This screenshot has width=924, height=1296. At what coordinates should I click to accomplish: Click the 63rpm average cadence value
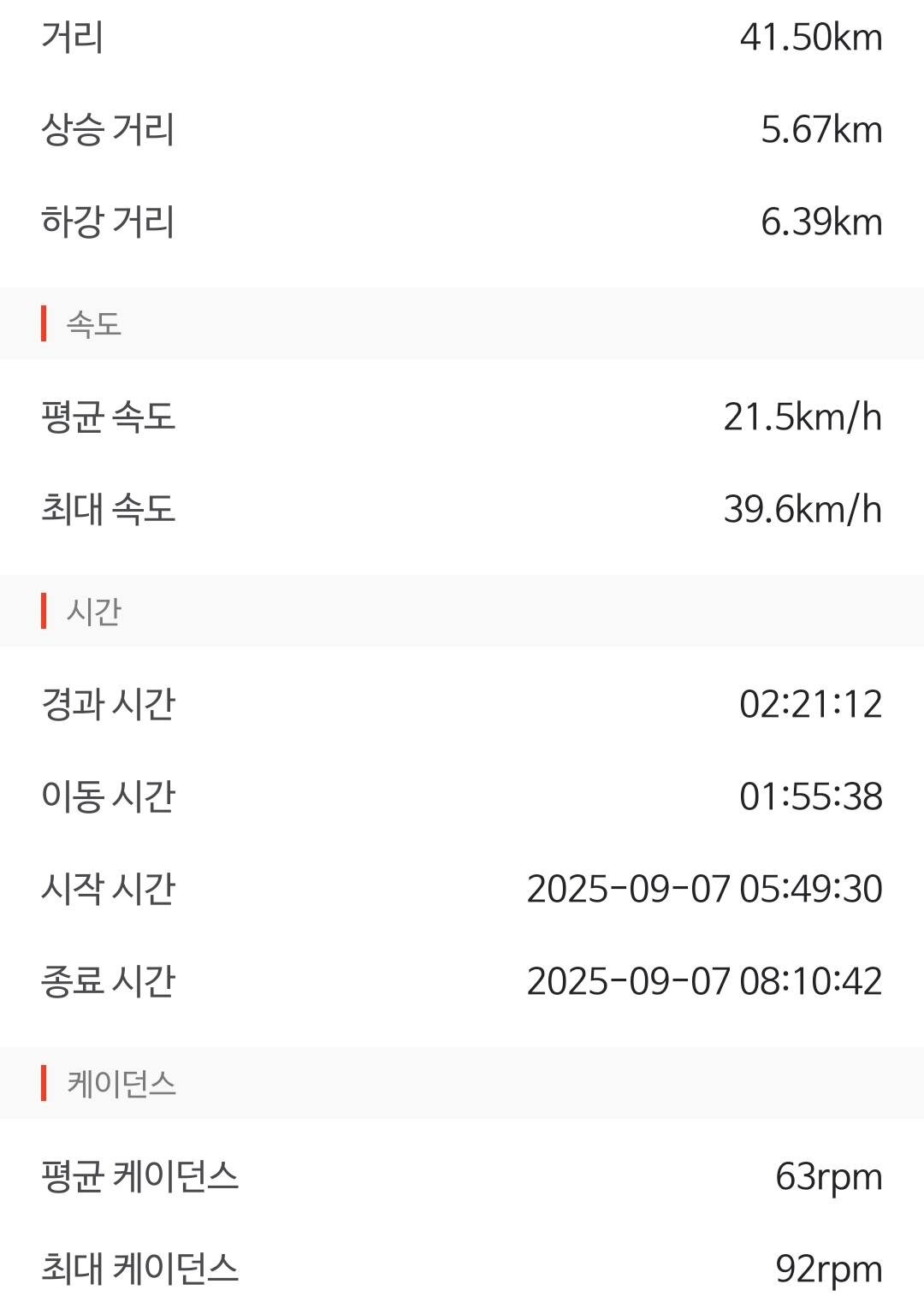point(830,1176)
